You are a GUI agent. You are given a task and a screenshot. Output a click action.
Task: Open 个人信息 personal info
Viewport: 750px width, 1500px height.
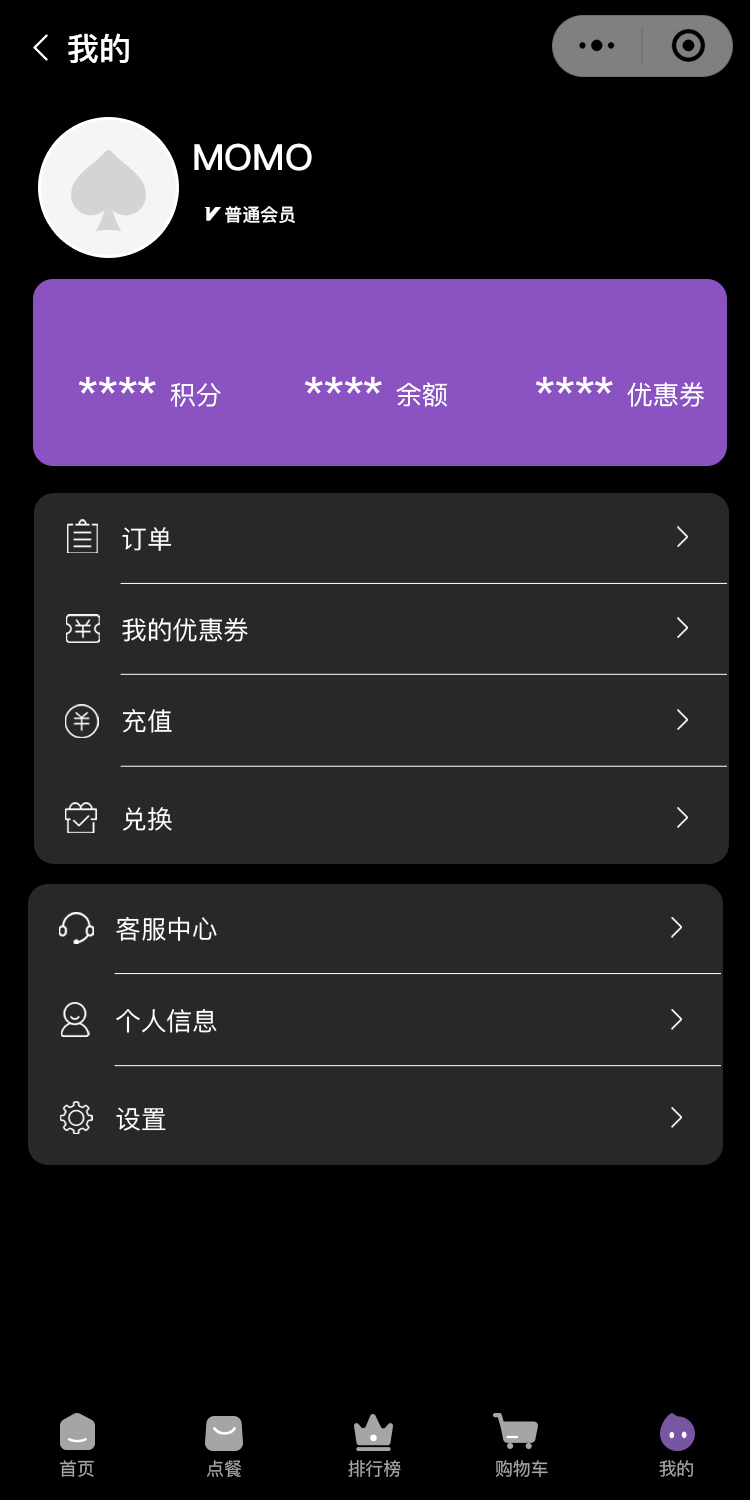(x=375, y=1020)
